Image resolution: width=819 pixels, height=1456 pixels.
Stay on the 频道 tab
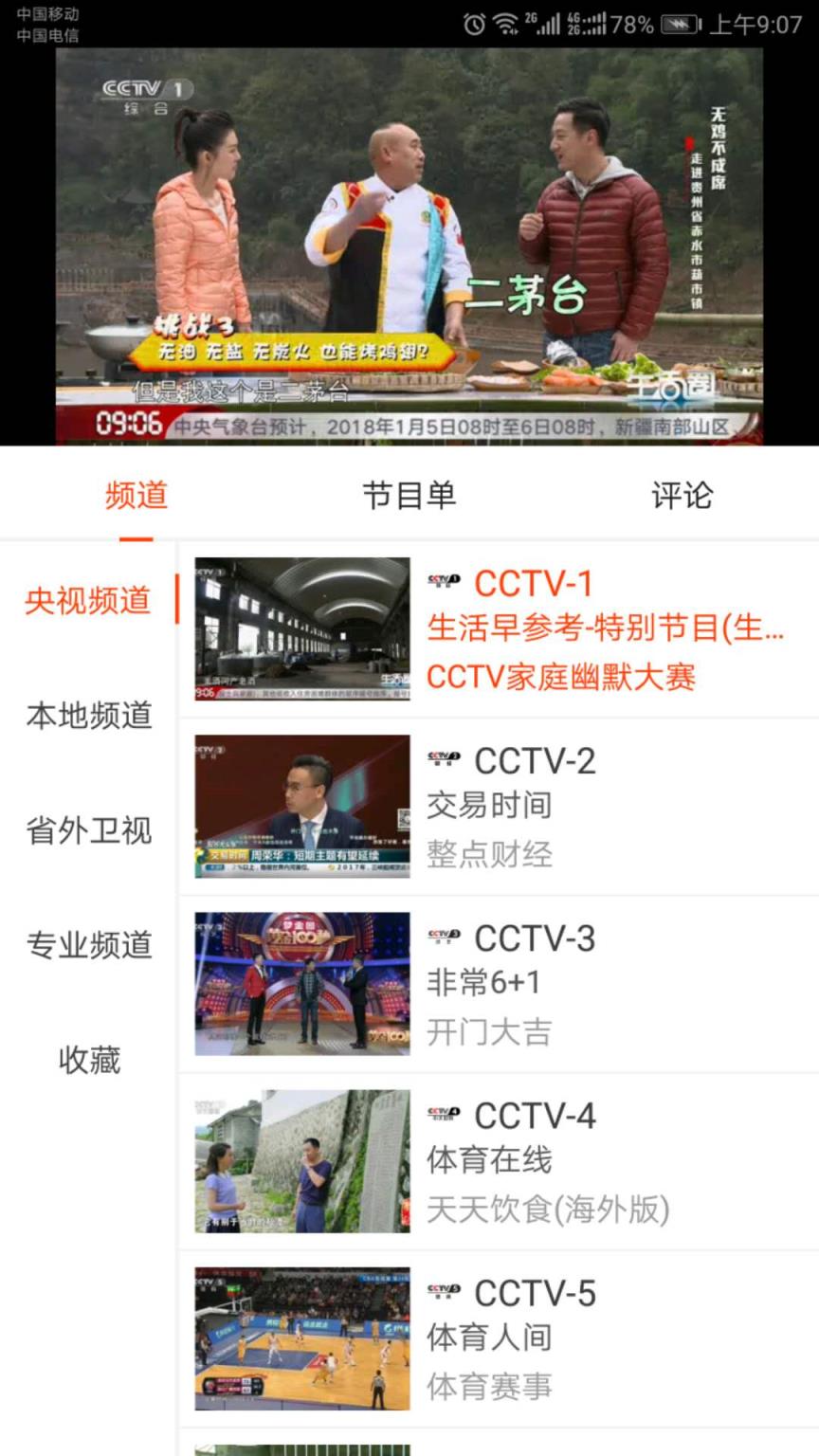(x=136, y=495)
